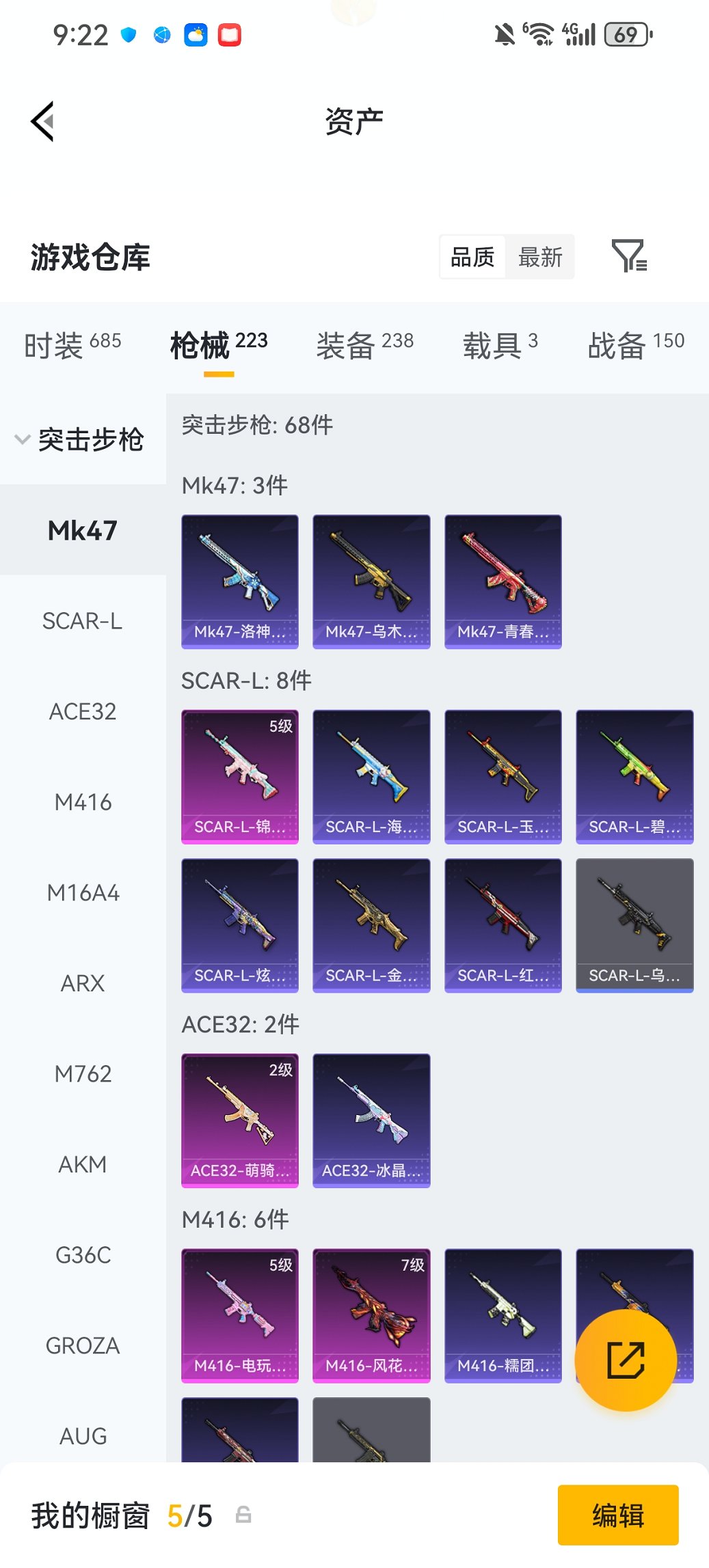Open the 载具 tab
The image size is (709, 1568).
(500, 344)
